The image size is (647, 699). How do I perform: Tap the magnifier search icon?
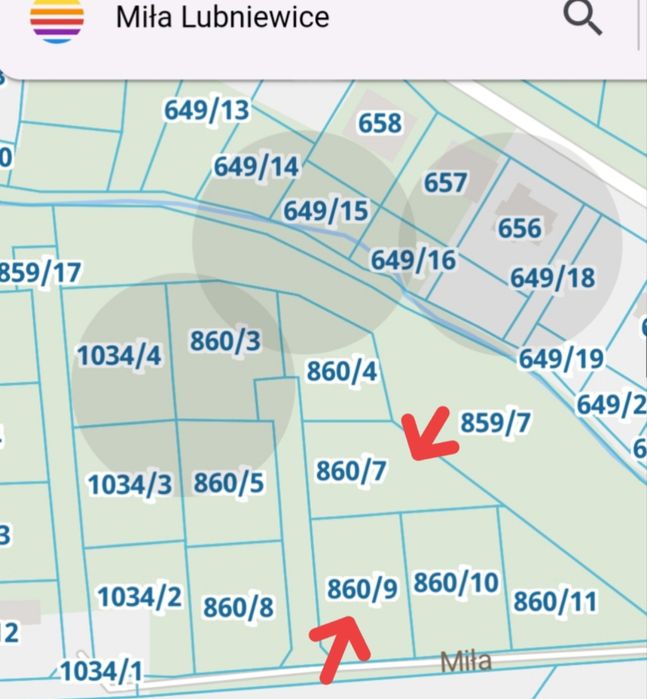(582, 18)
